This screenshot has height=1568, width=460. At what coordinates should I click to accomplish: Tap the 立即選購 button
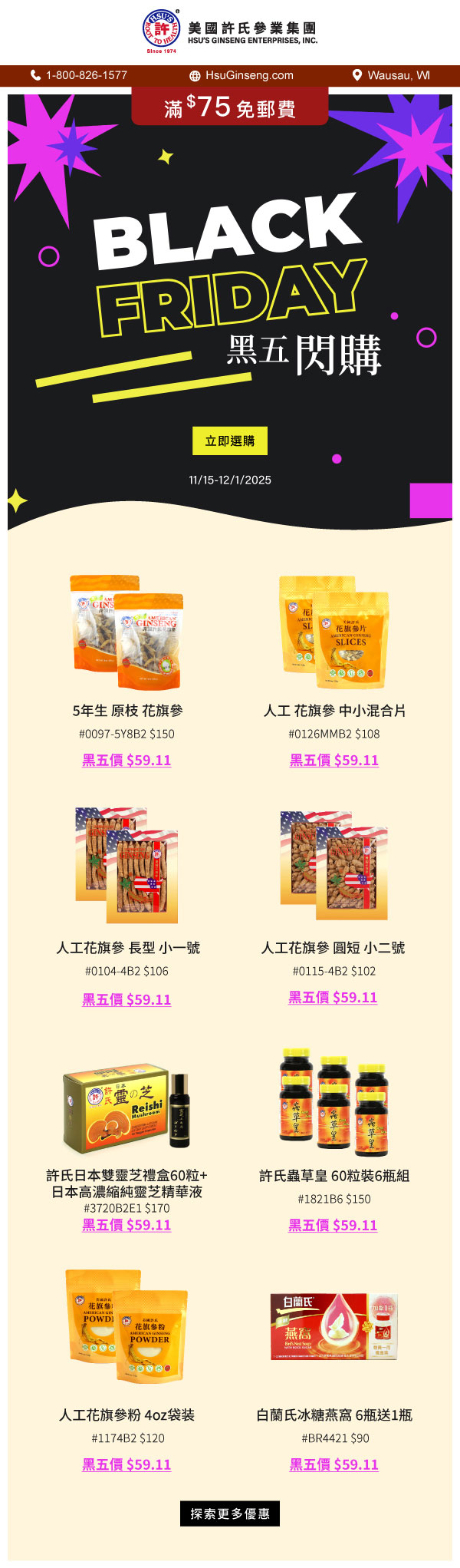230,441
